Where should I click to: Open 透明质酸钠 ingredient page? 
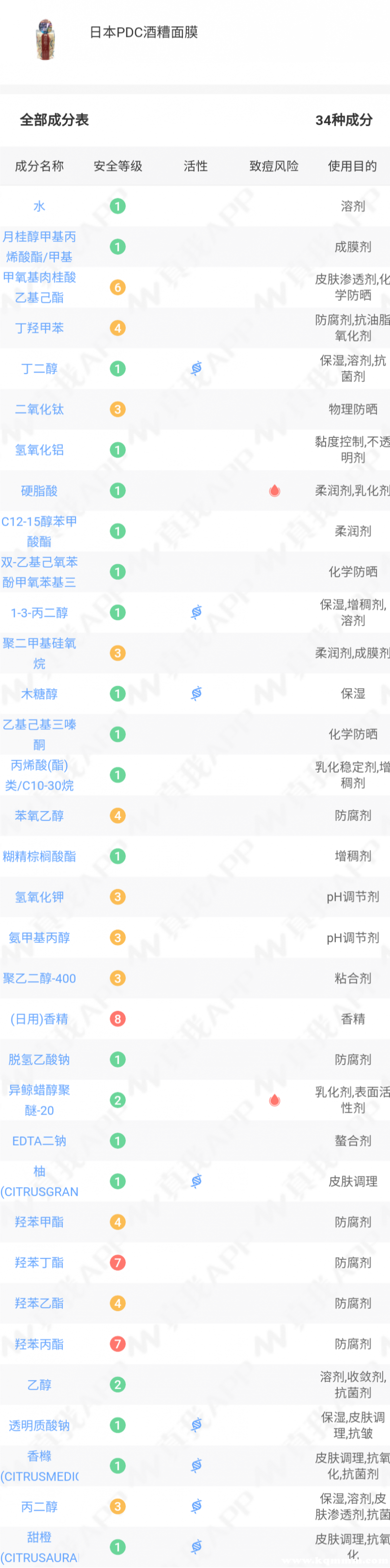[x=39, y=1425]
